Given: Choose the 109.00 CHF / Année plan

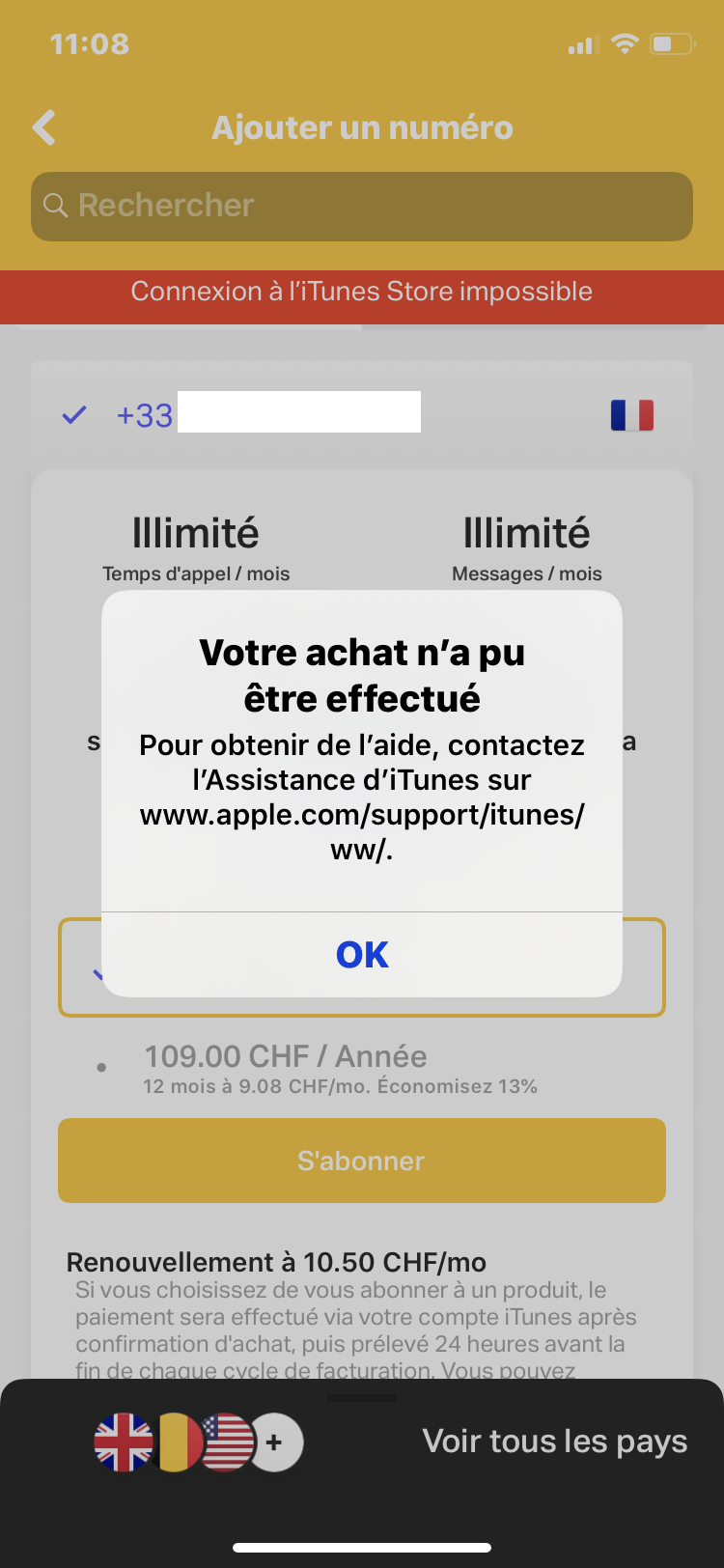Looking at the screenshot, I should 340,1068.
